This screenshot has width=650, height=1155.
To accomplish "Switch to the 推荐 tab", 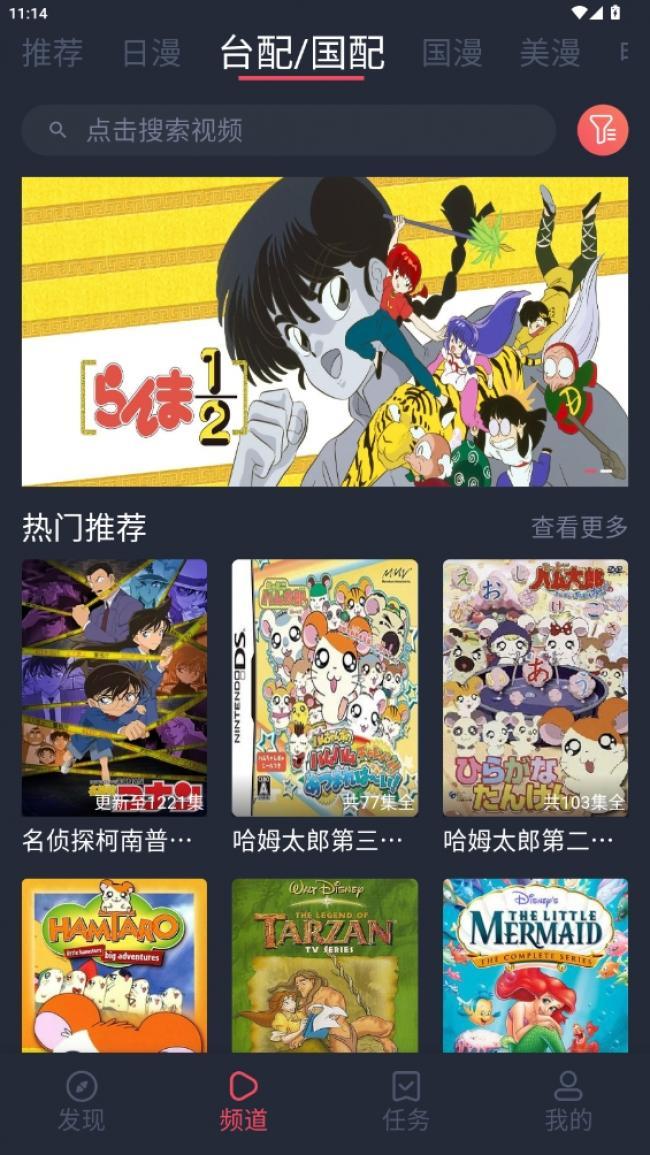I will pyautogui.click(x=52, y=52).
